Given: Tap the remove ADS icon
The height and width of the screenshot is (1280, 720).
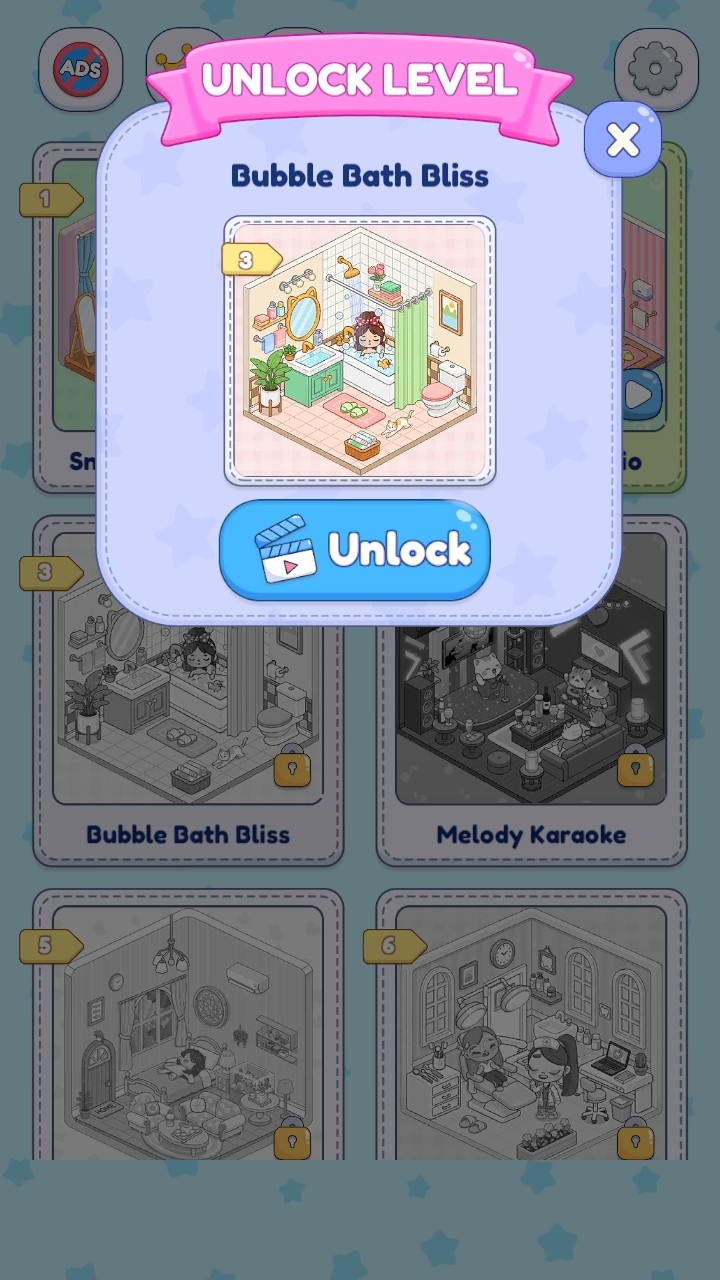Looking at the screenshot, I should coord(80,69).
